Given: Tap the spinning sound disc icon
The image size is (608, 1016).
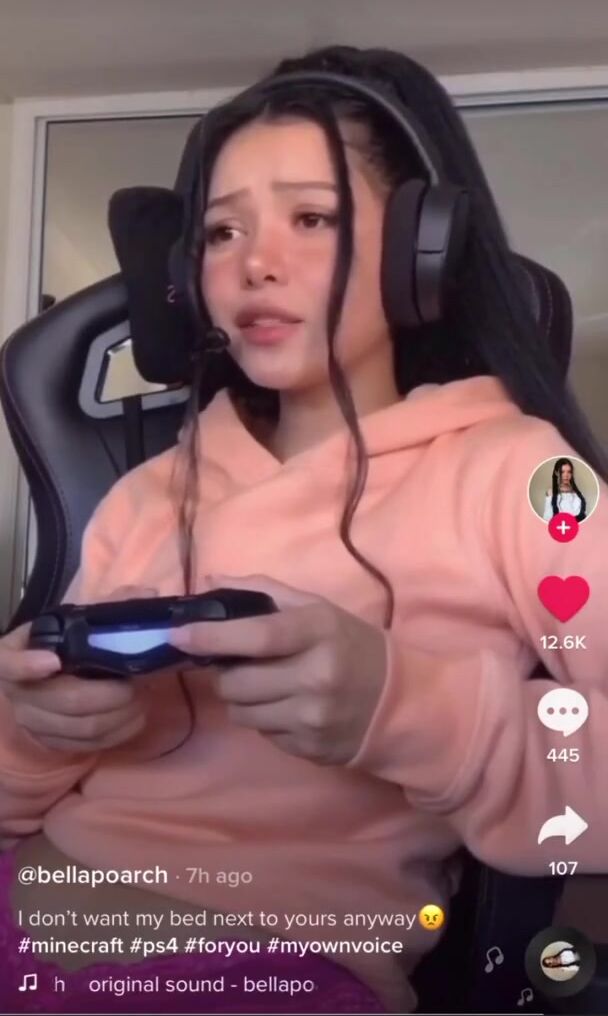Looking at the screenshot, I should (x=559, y=962).
